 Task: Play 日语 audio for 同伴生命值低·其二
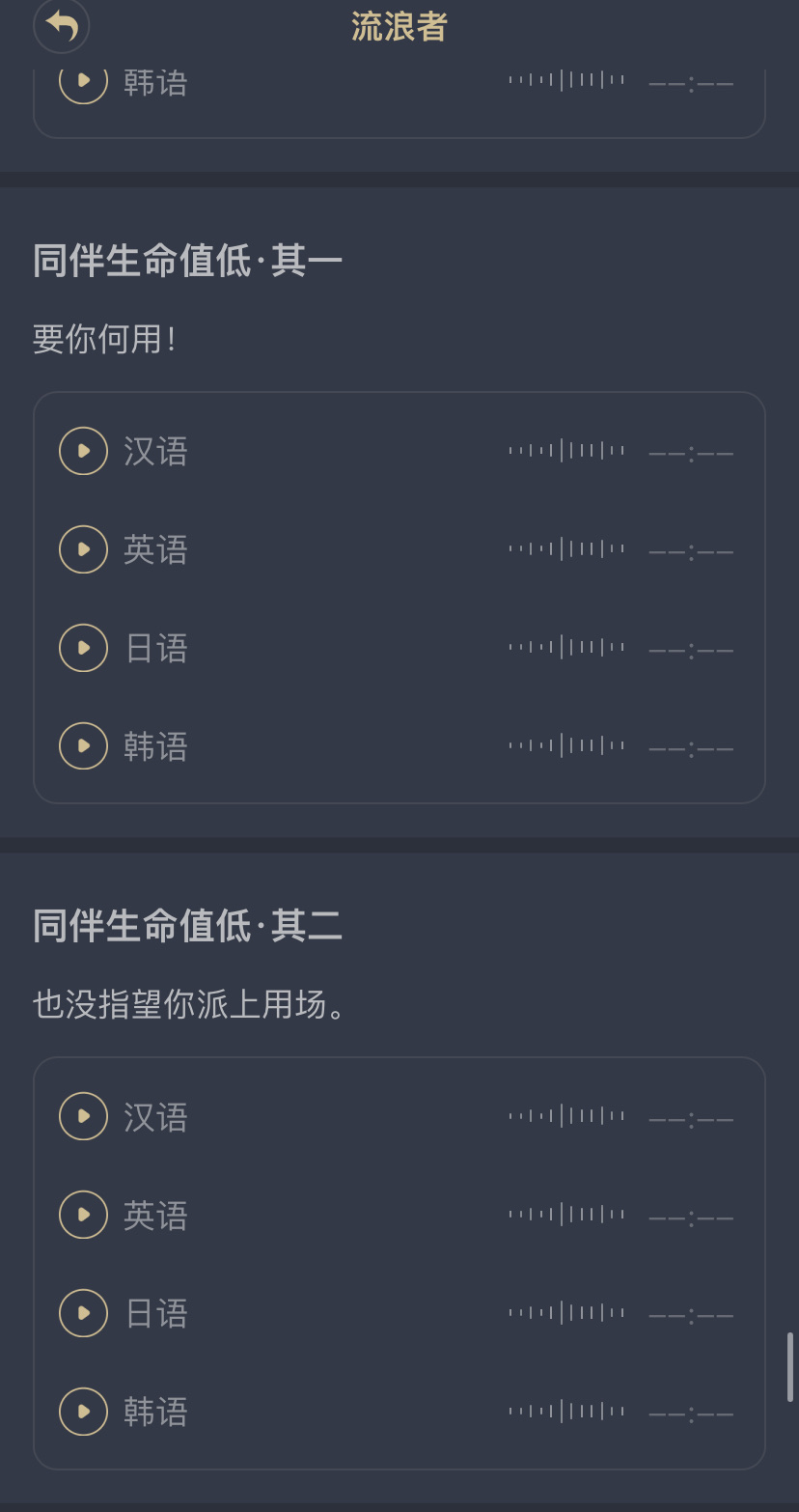(x=84, y=1313)
